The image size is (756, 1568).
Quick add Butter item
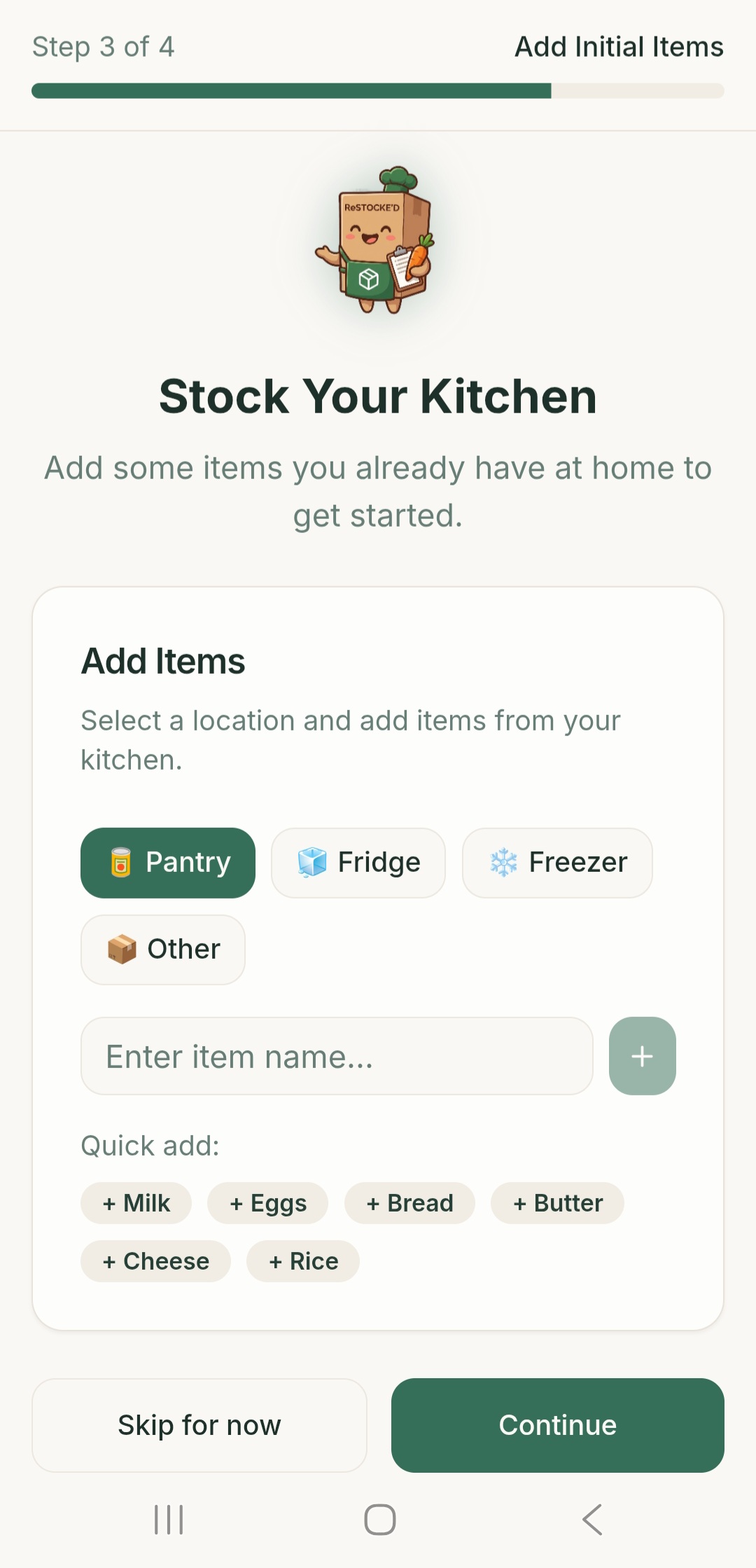tap(557, 1202)
